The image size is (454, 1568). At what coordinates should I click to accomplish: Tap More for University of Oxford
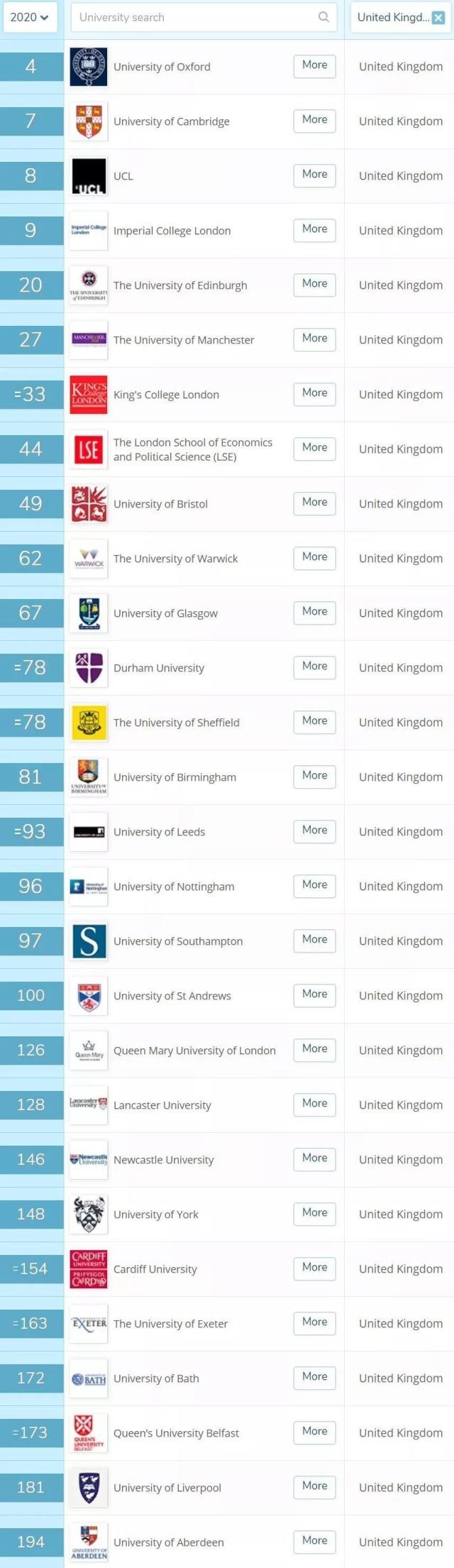coord(314,65)
